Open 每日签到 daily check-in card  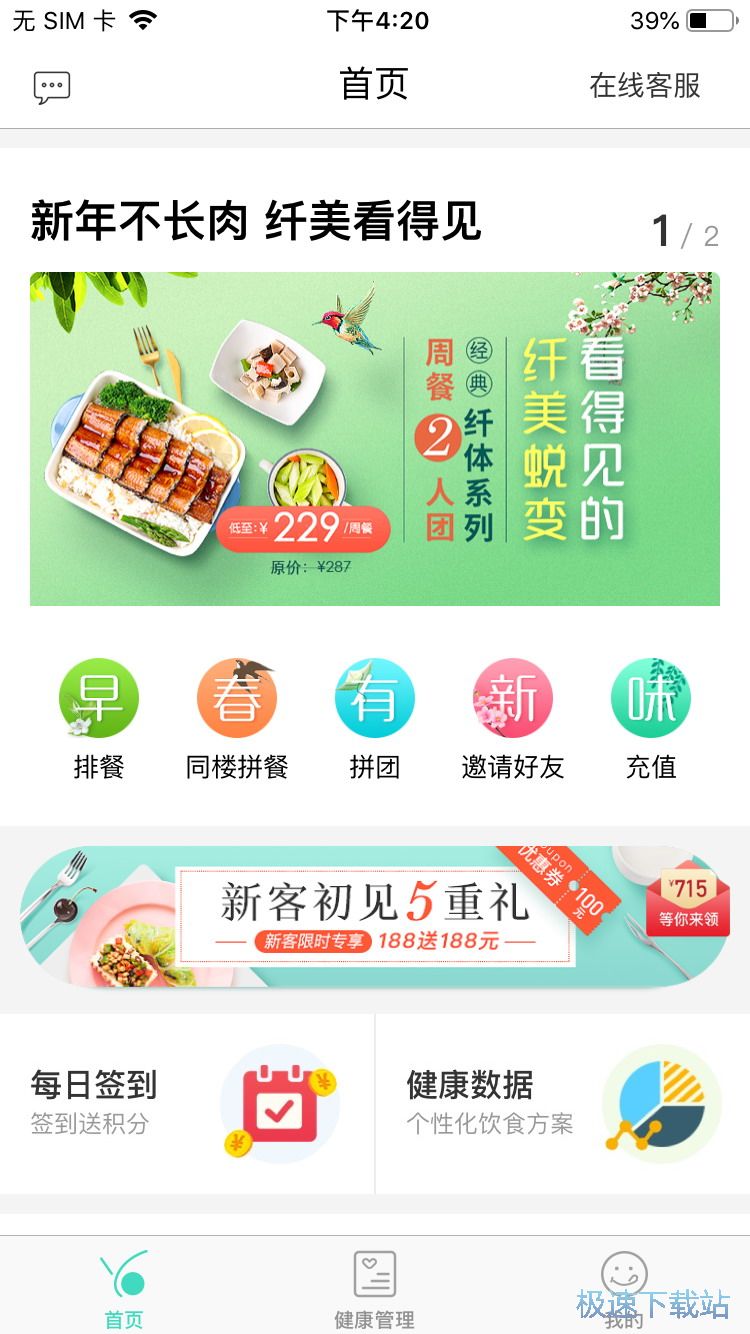[x=187, y=1104]
